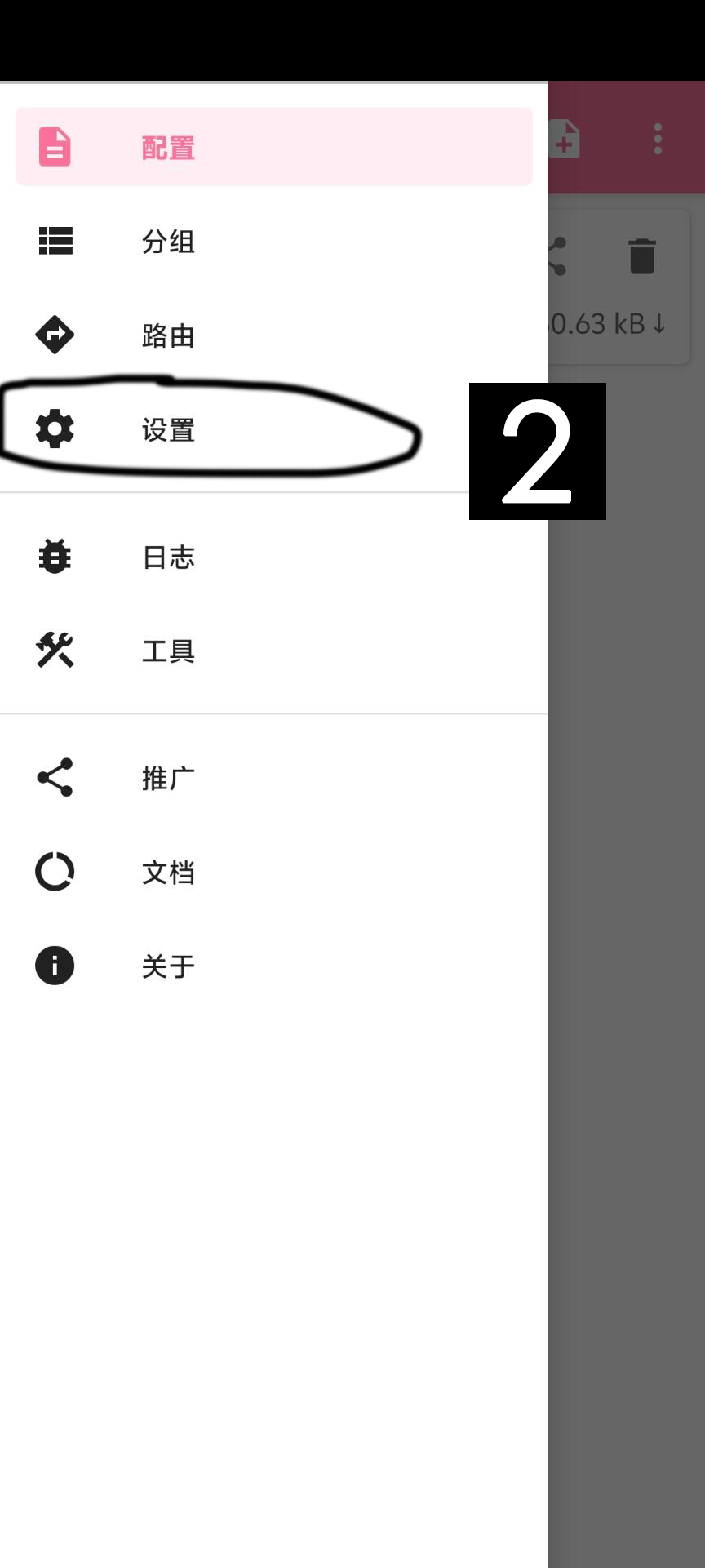Screen dimensions: 705x1568
Task: Click the 关于 about info icon
Action: pos(54,966)
